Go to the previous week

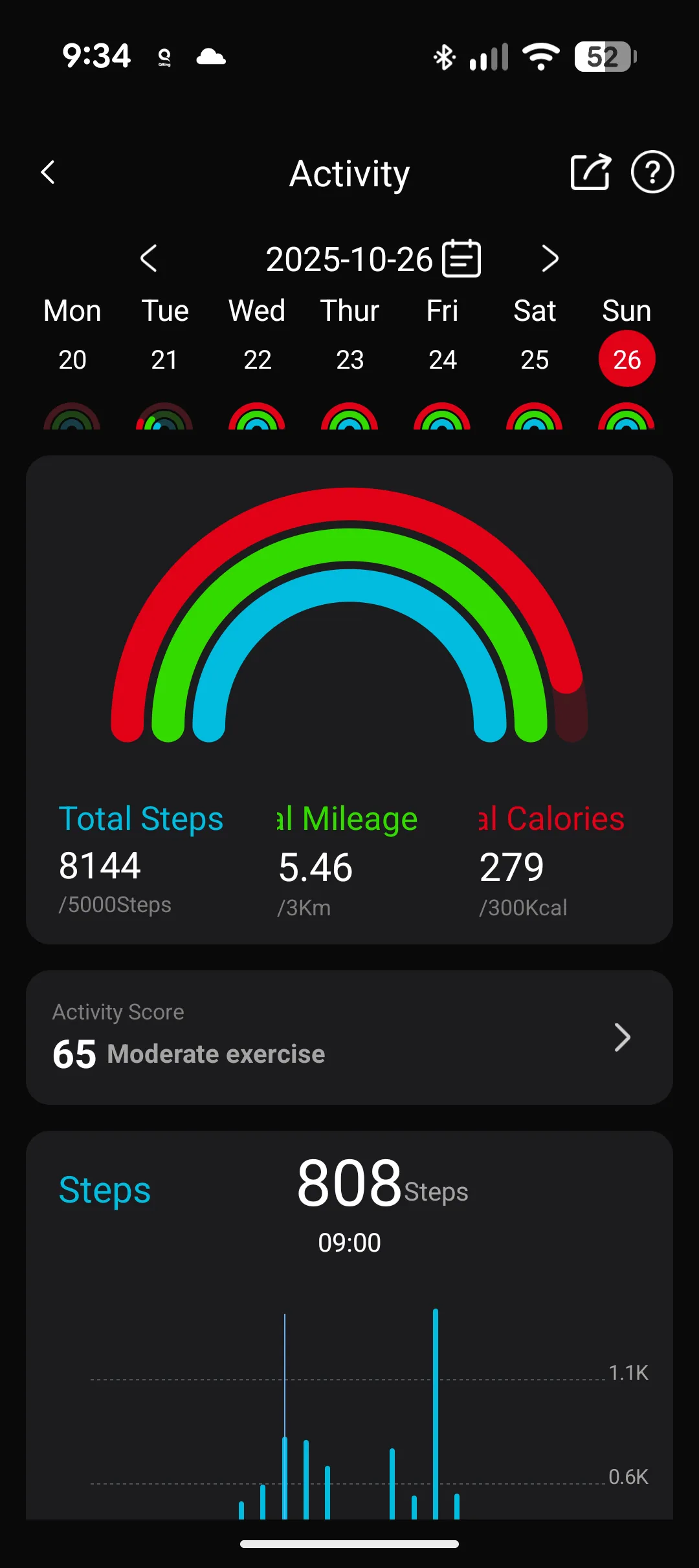[149, 259]
